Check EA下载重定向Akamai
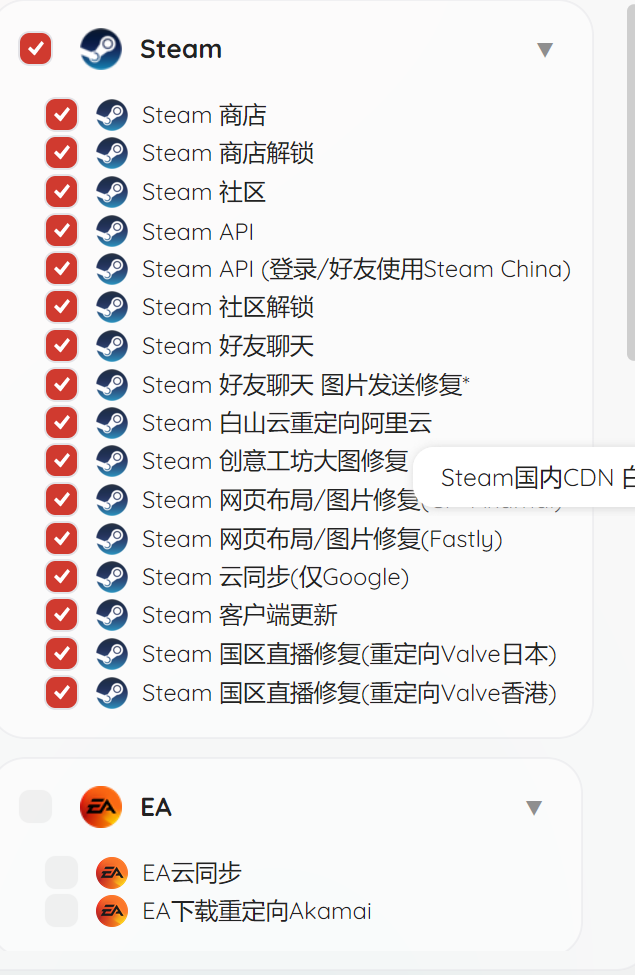The height and width of the screenshot is (975, 635). (x=62, y=911)
